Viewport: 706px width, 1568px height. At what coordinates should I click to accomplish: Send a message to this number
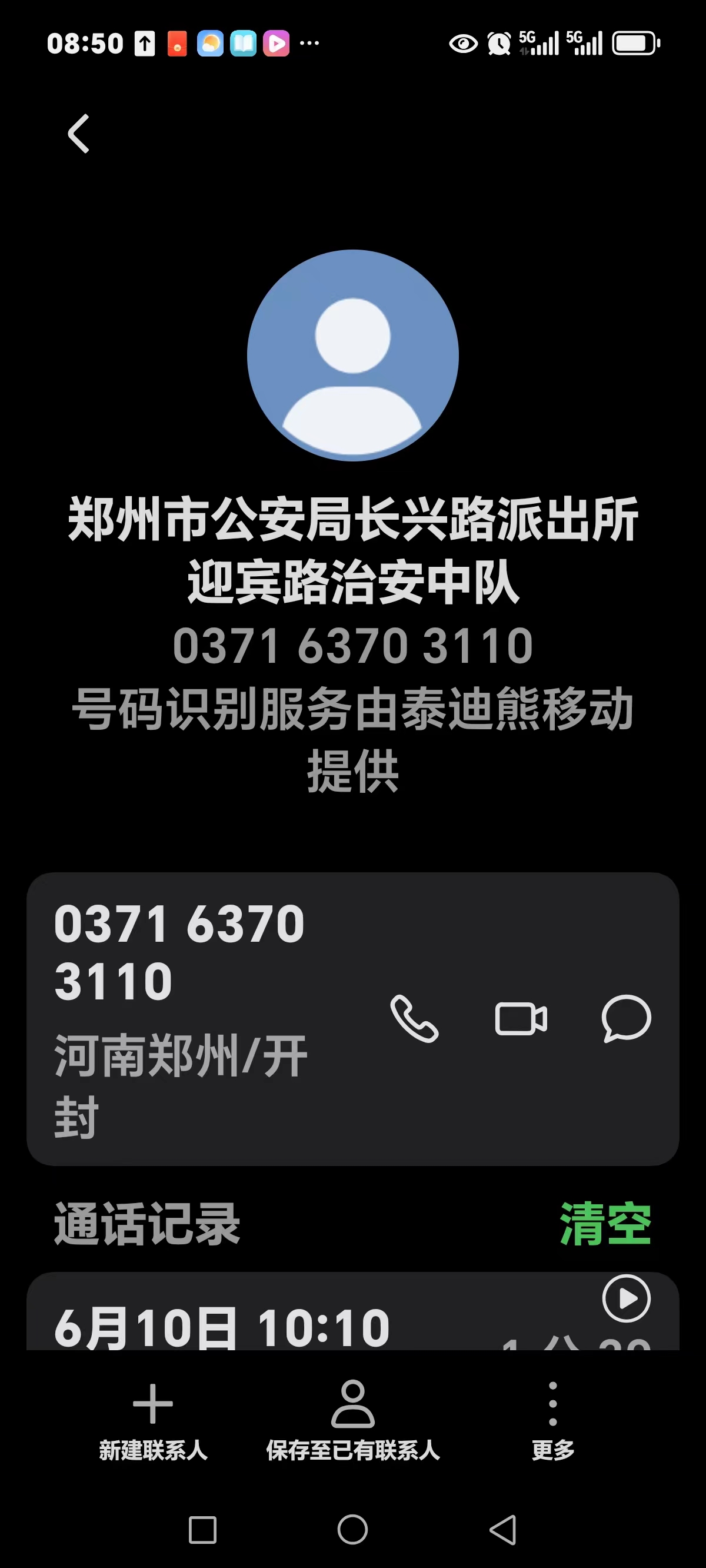[x=626, y=1019]
